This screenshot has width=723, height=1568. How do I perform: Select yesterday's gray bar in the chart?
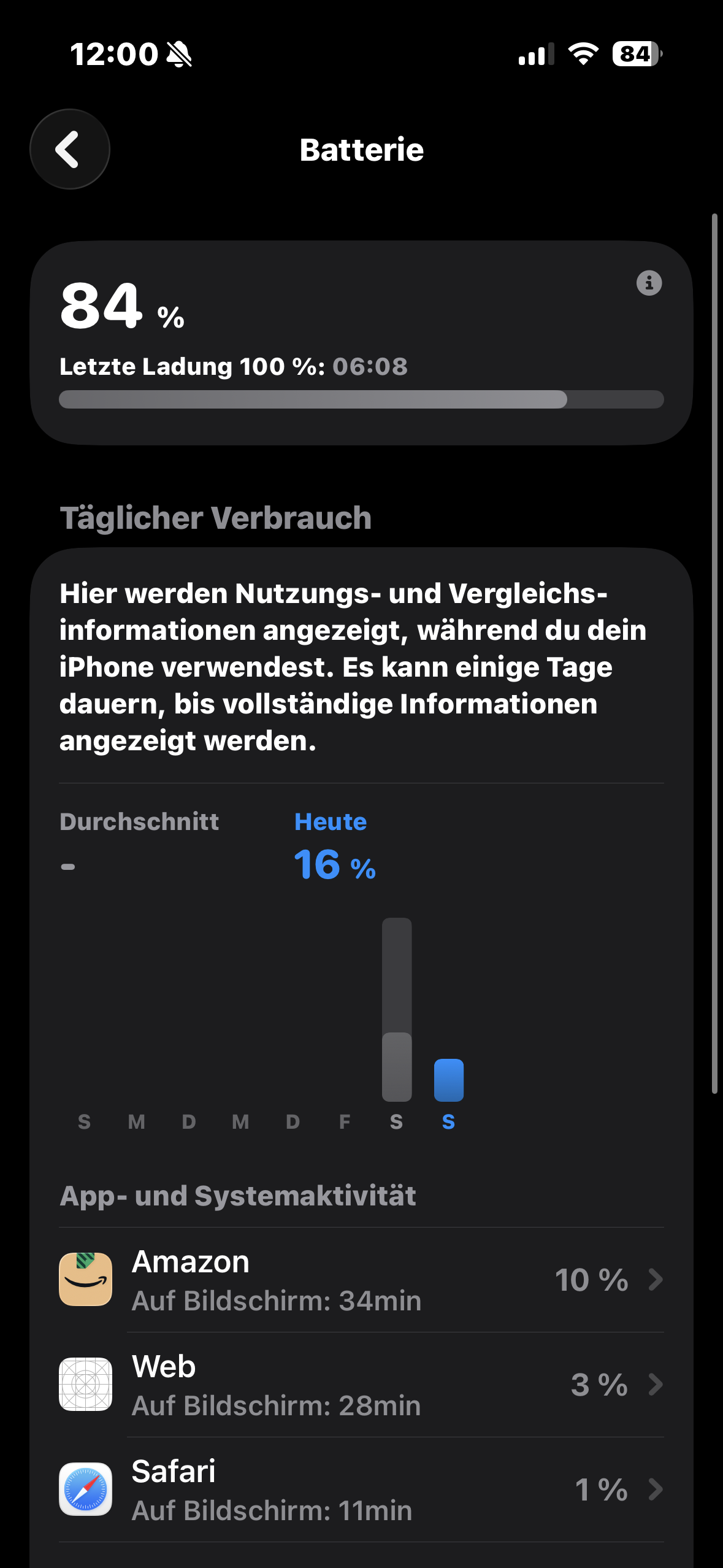click(397, 1010)
